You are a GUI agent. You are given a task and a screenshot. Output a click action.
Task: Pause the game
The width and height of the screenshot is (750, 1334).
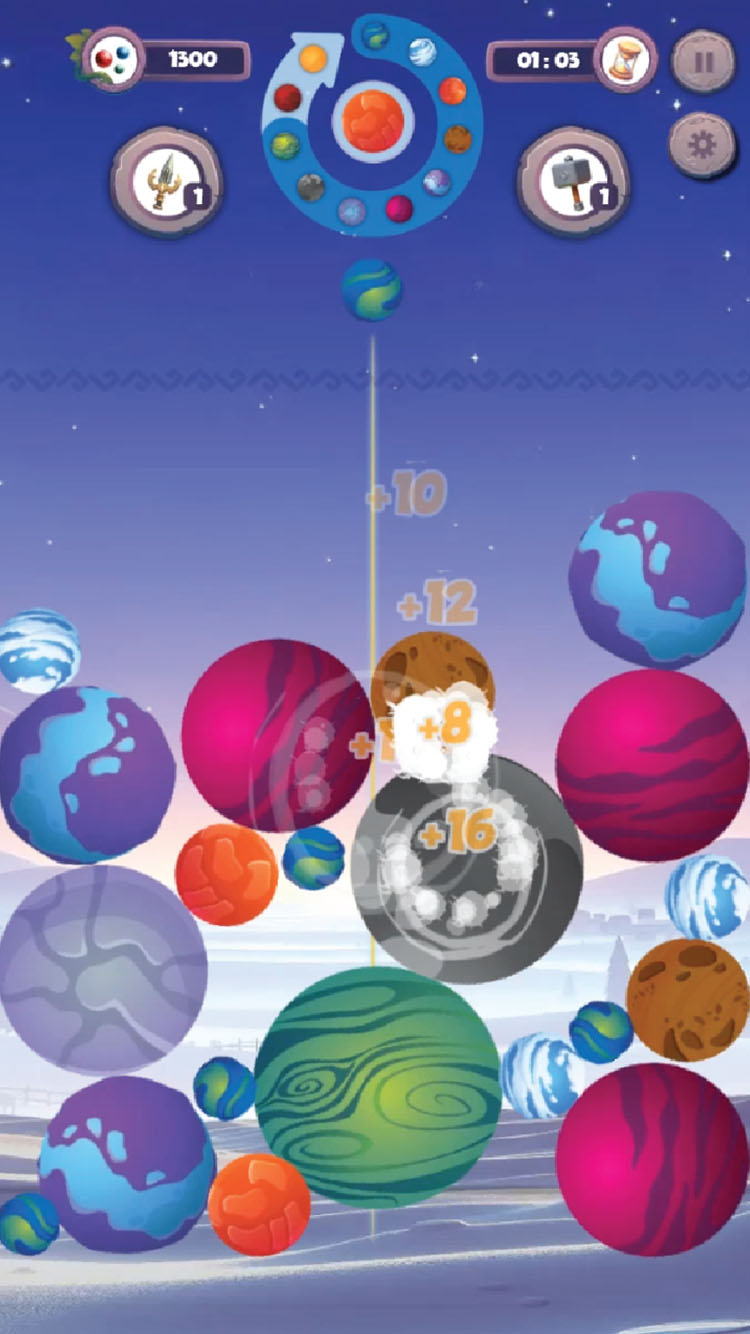click(703, 61)
